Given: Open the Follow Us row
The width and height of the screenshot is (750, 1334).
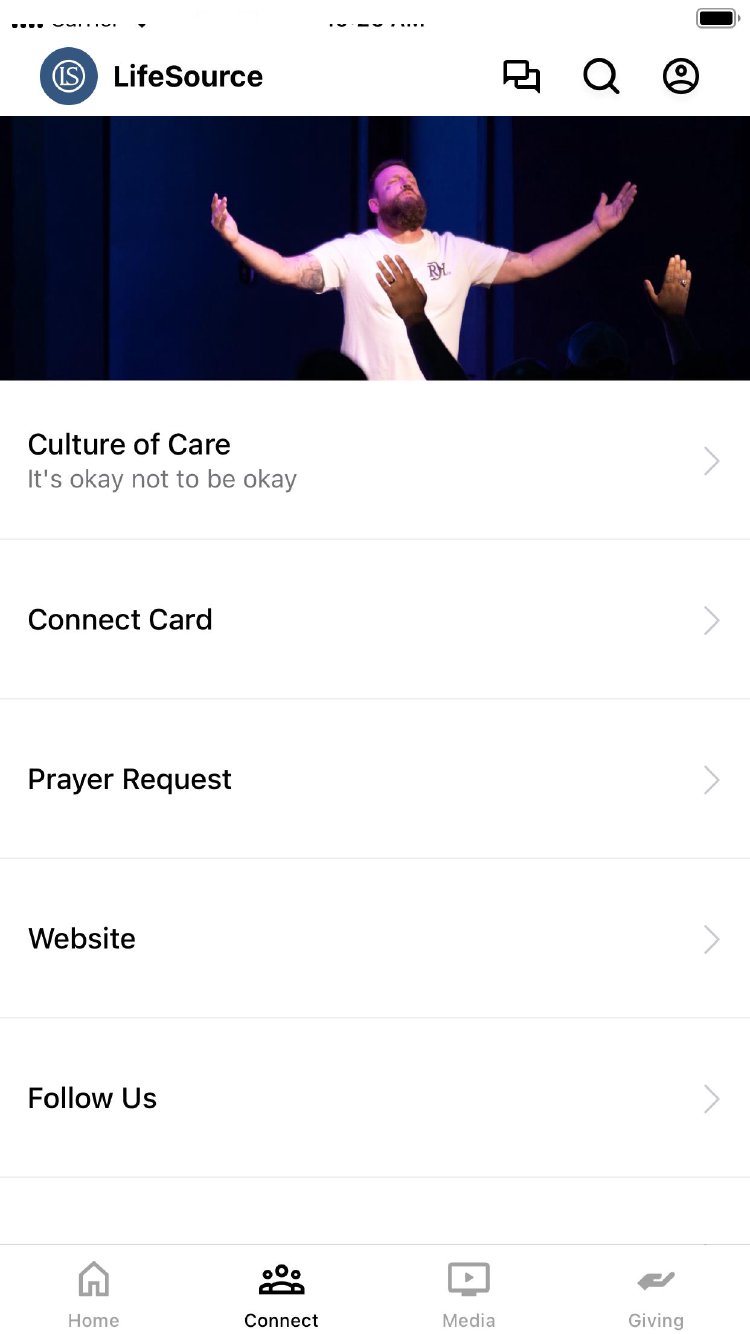Looking at the screenshot, I should click(x=375, y=1098).
